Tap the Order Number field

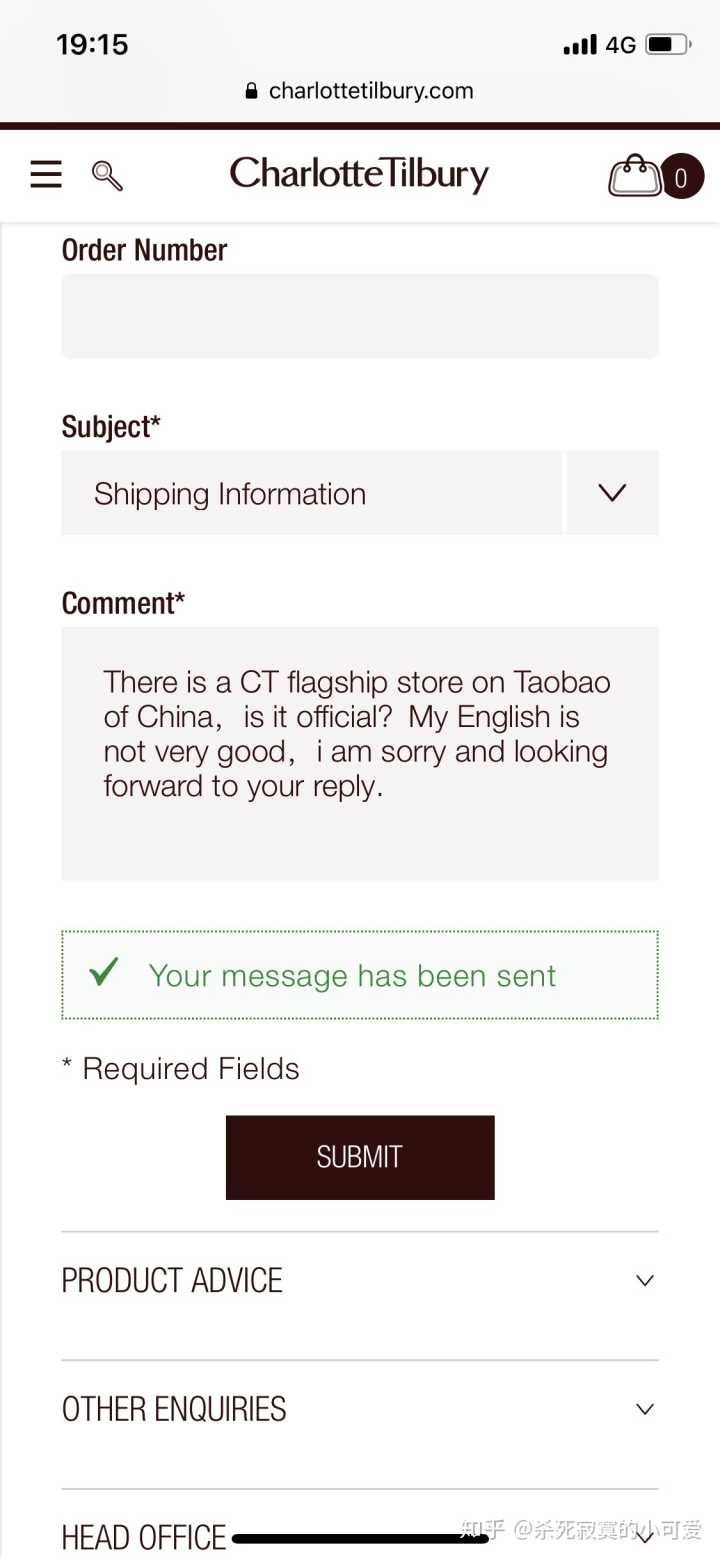[x=359, y=316]
